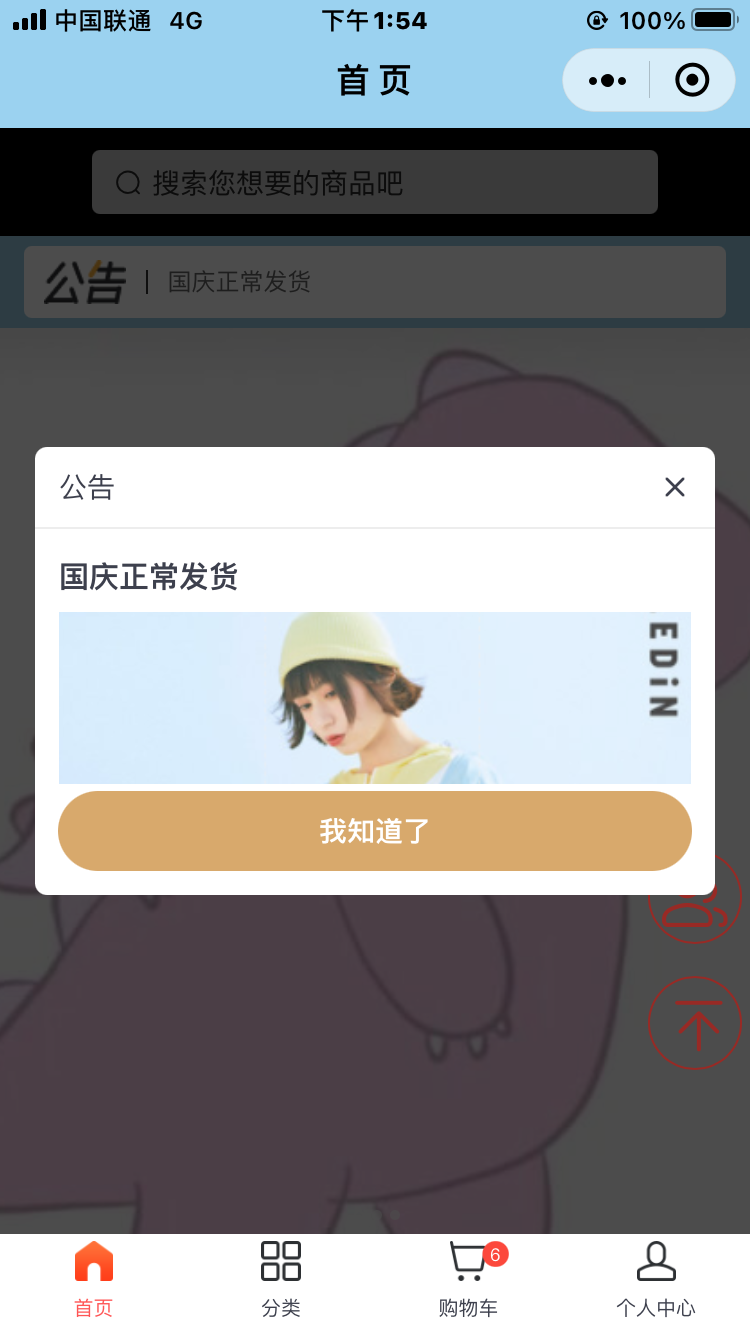The height and width of the screenshot is (1334, 750).
Task: Switch to the 分类 tab
Action: pos(281,1279)
